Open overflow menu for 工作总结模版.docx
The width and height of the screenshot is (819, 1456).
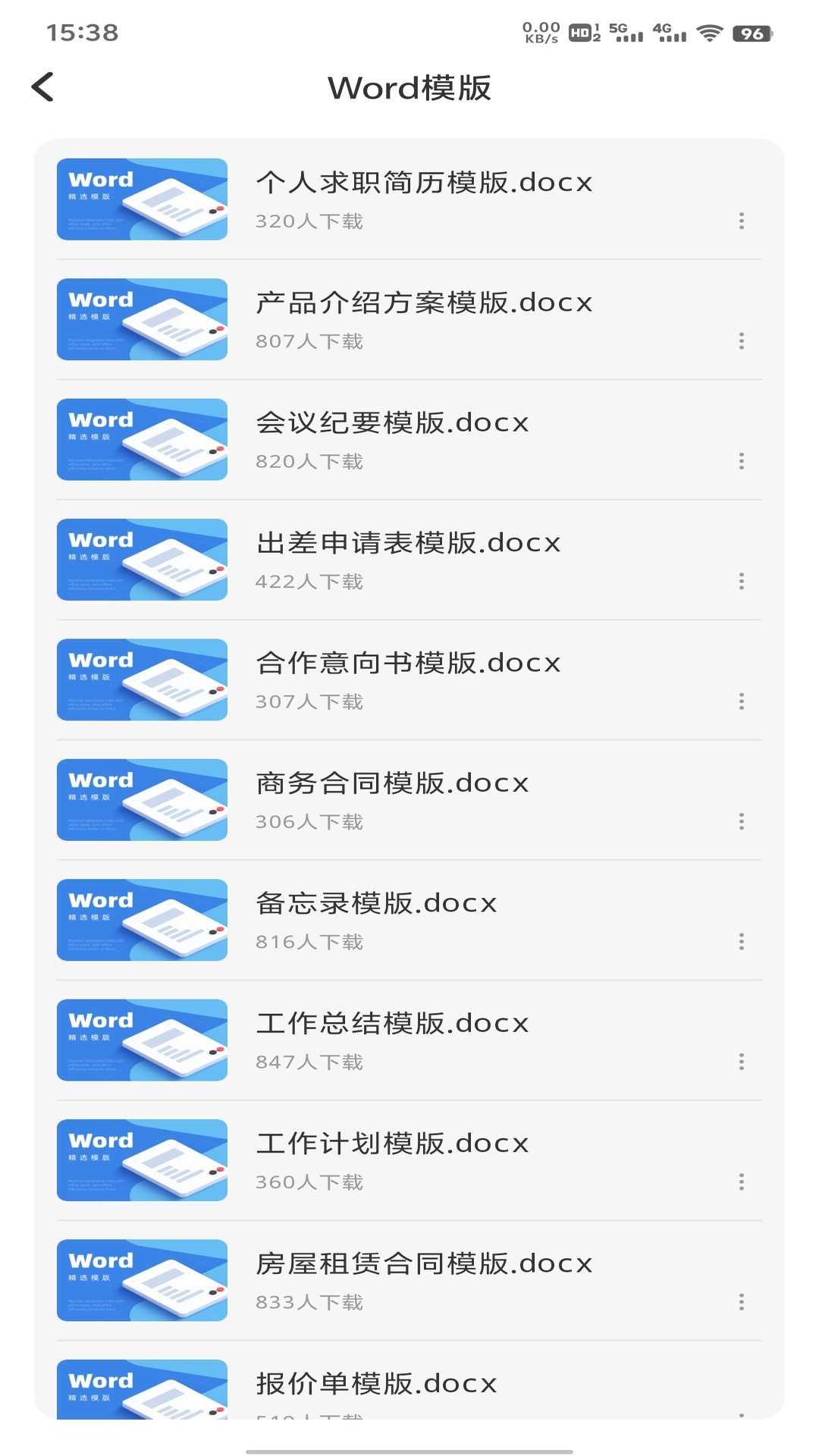tap(741, 1061)
